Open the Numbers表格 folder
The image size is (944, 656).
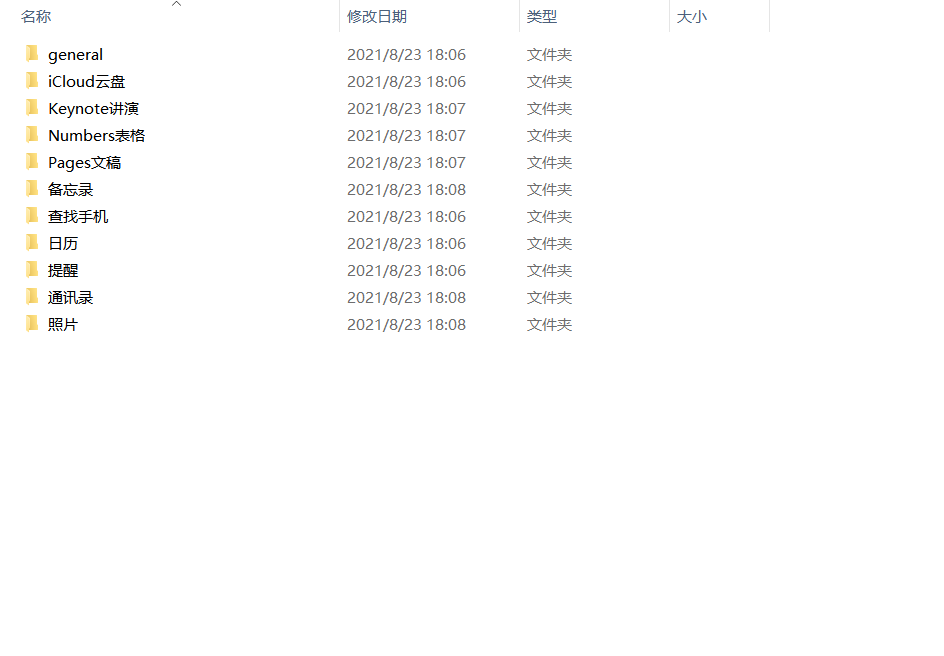coord(96,136)
